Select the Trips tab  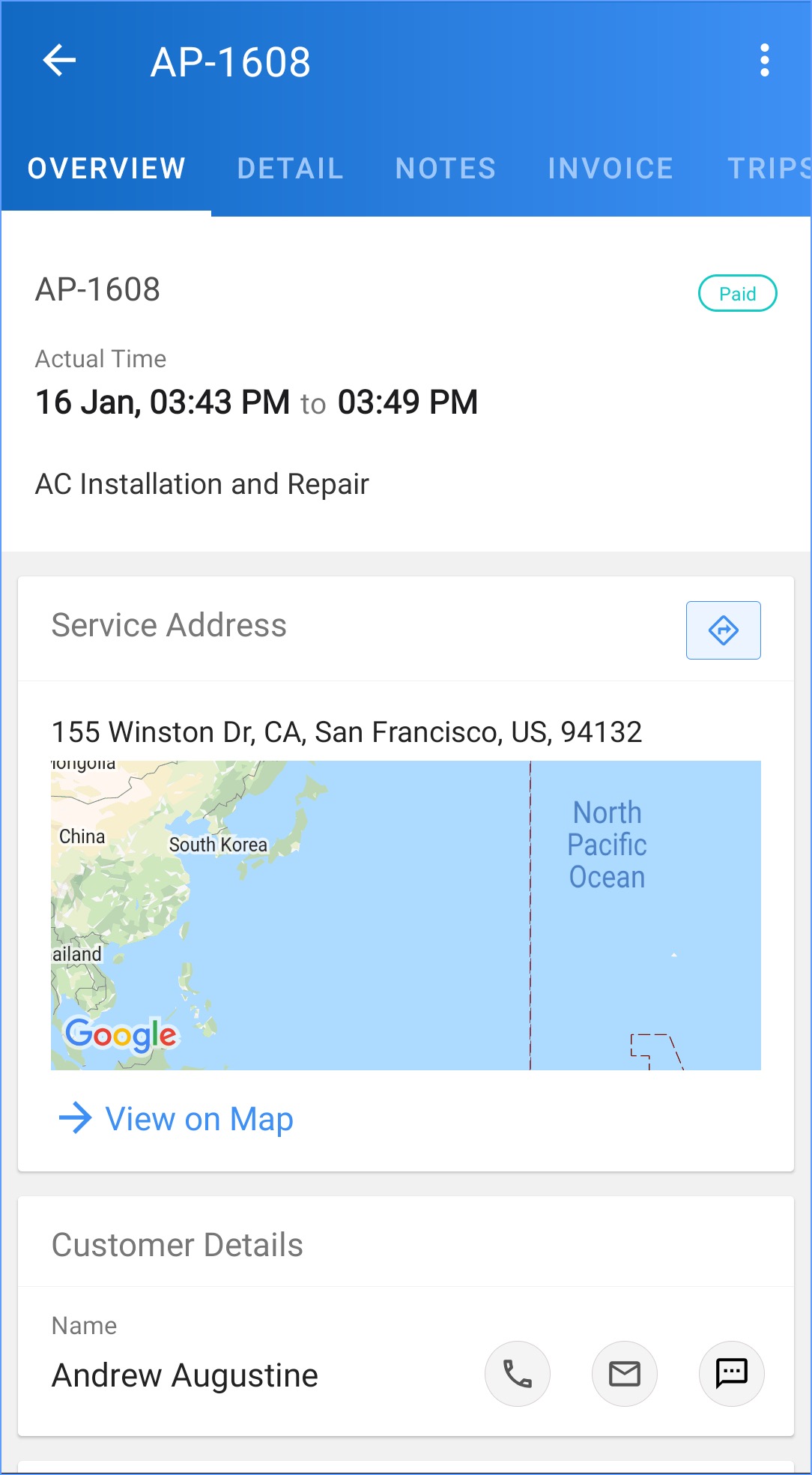click(x=768, y=169)
